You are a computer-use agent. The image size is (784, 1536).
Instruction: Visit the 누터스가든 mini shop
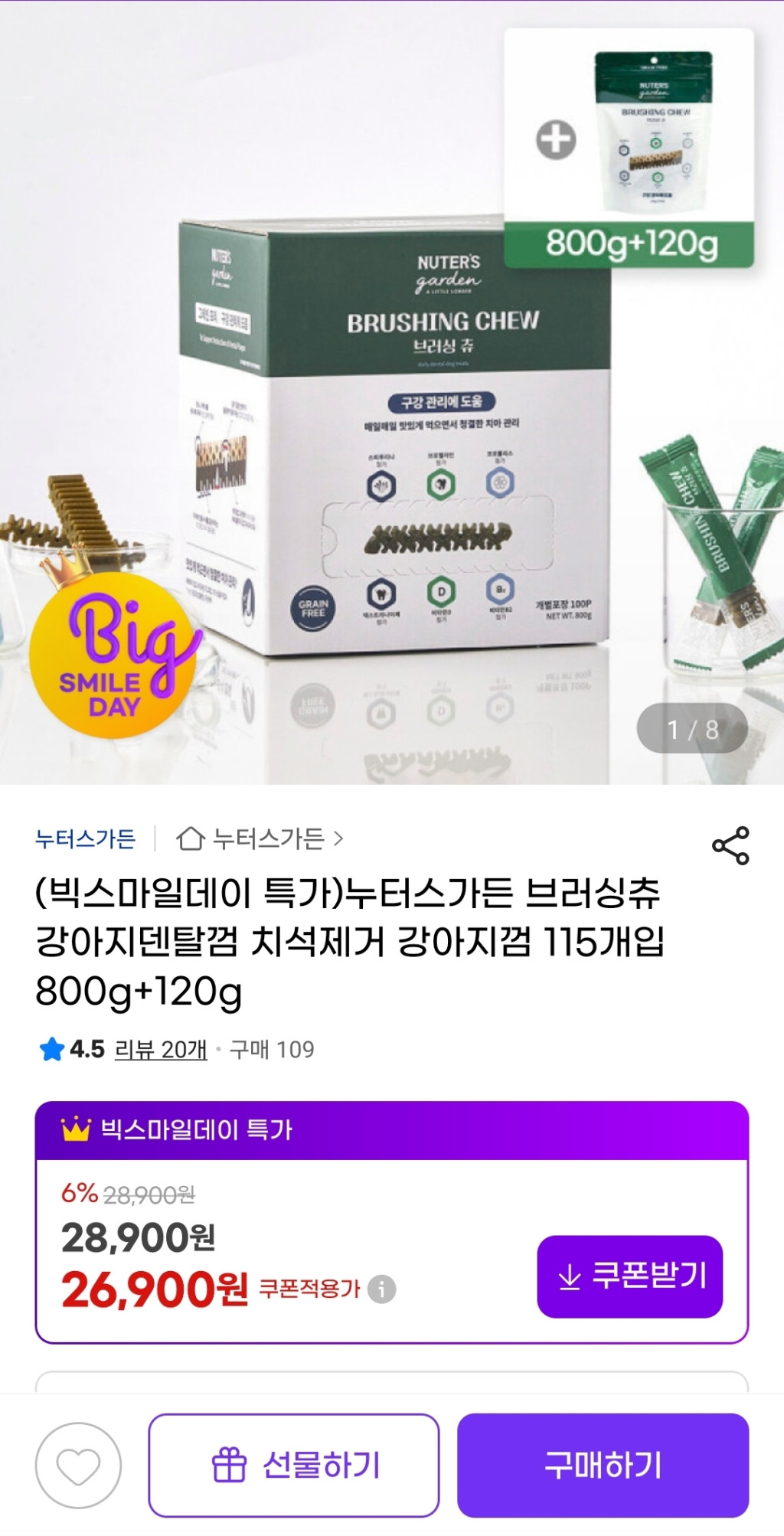260,839
